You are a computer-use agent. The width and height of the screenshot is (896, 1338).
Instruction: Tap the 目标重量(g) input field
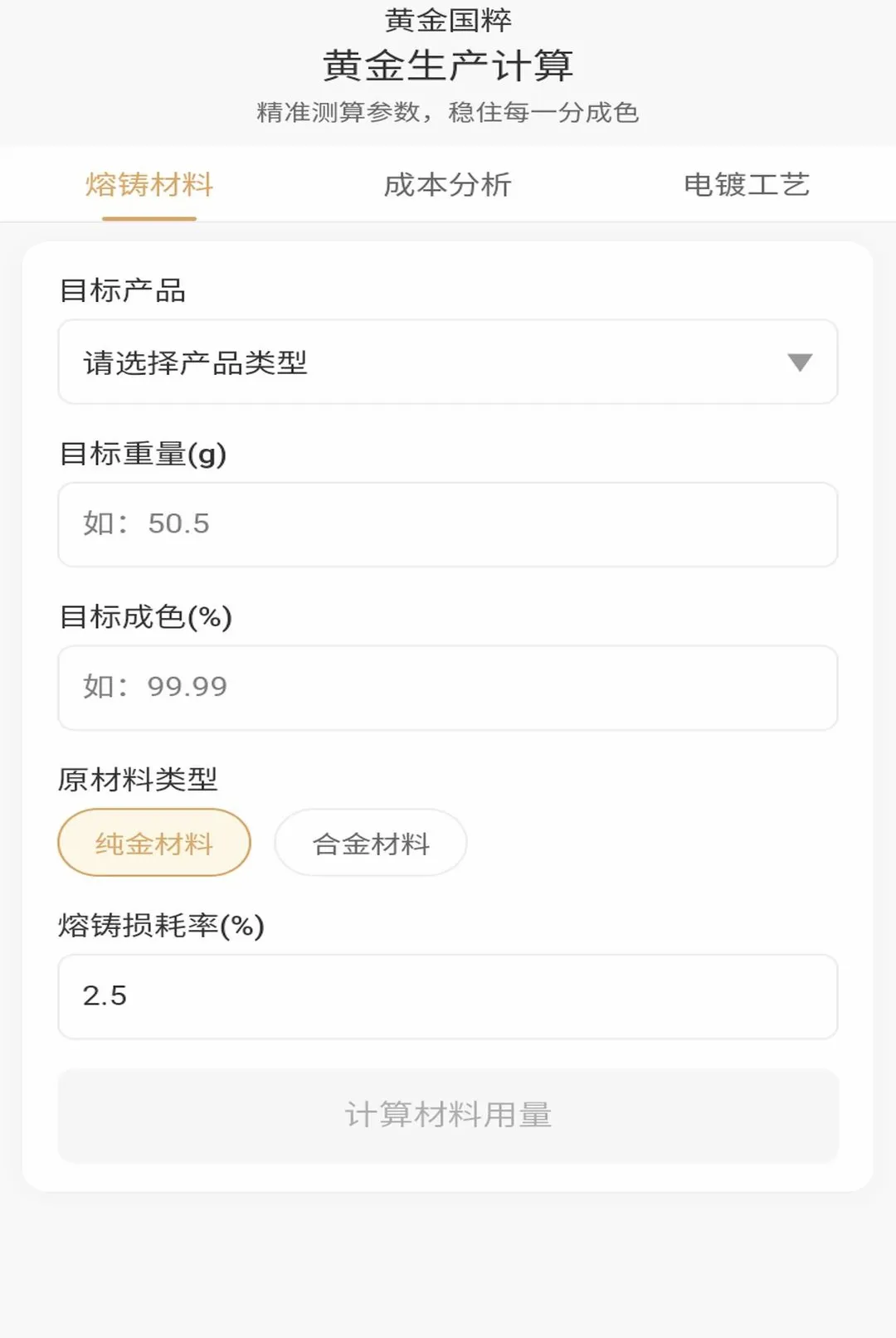448,524
